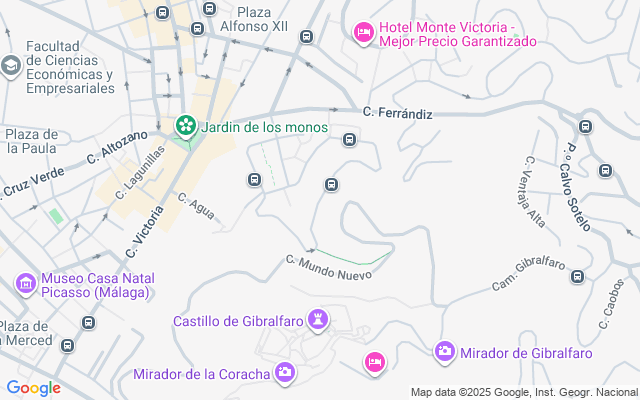Screen dimensions: 640x400
Task: Tap Facultad de Ciencias Económicas marker
Action: [x=11, y=66]
